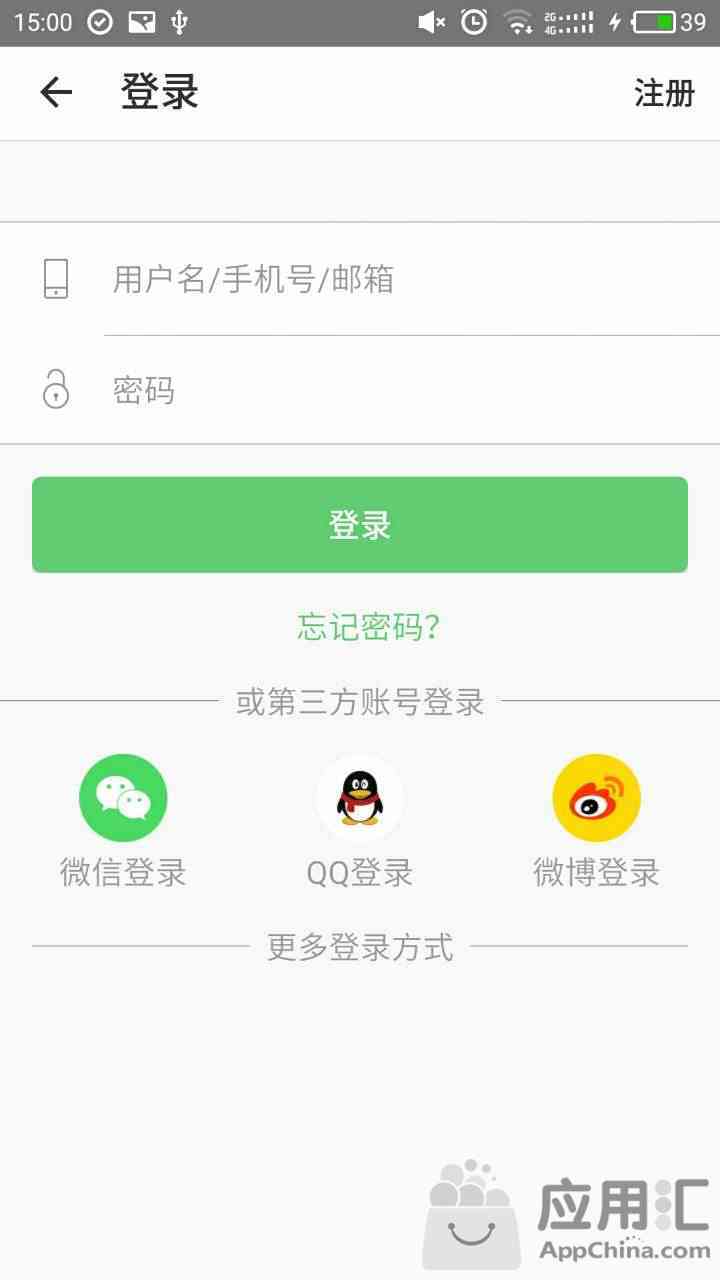Viewport: 720px width, 1280px height.
Task: Sign in with 微信登录
Action: click(x=123, y=820)
